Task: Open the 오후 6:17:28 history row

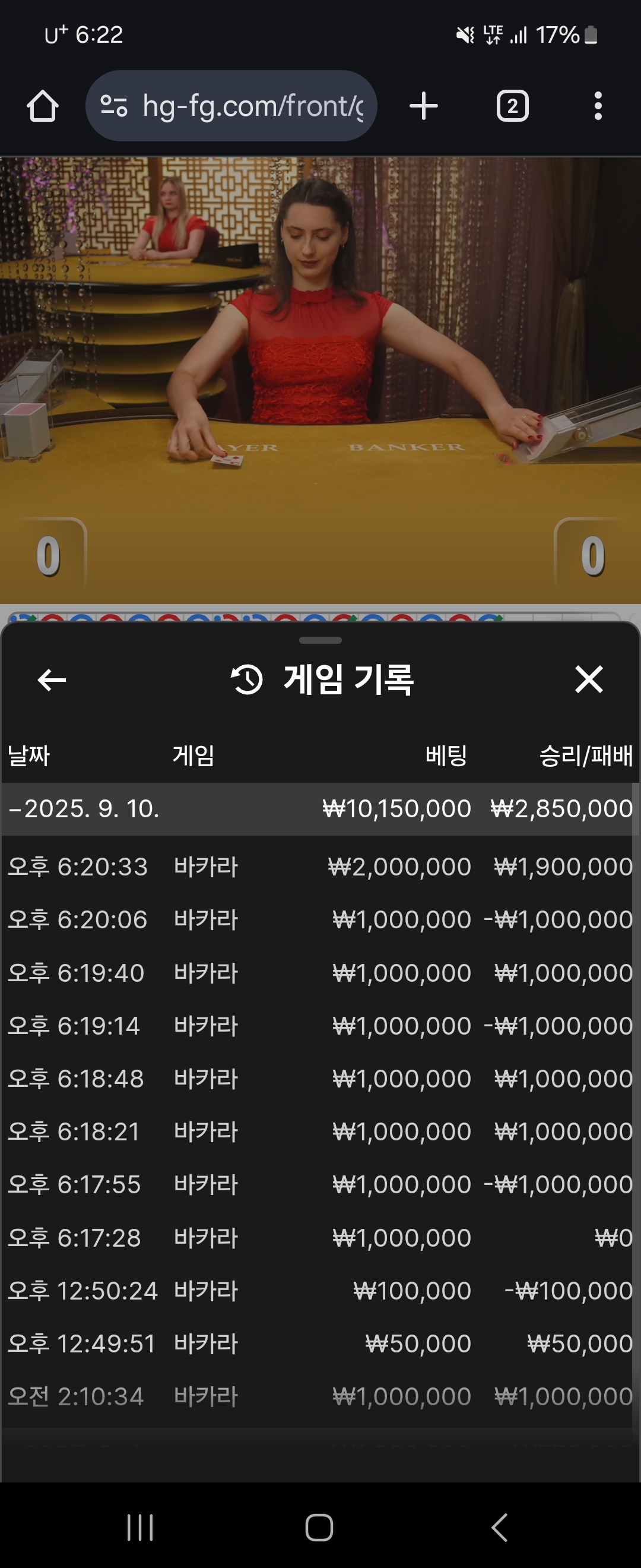Action: [320, 1238]
